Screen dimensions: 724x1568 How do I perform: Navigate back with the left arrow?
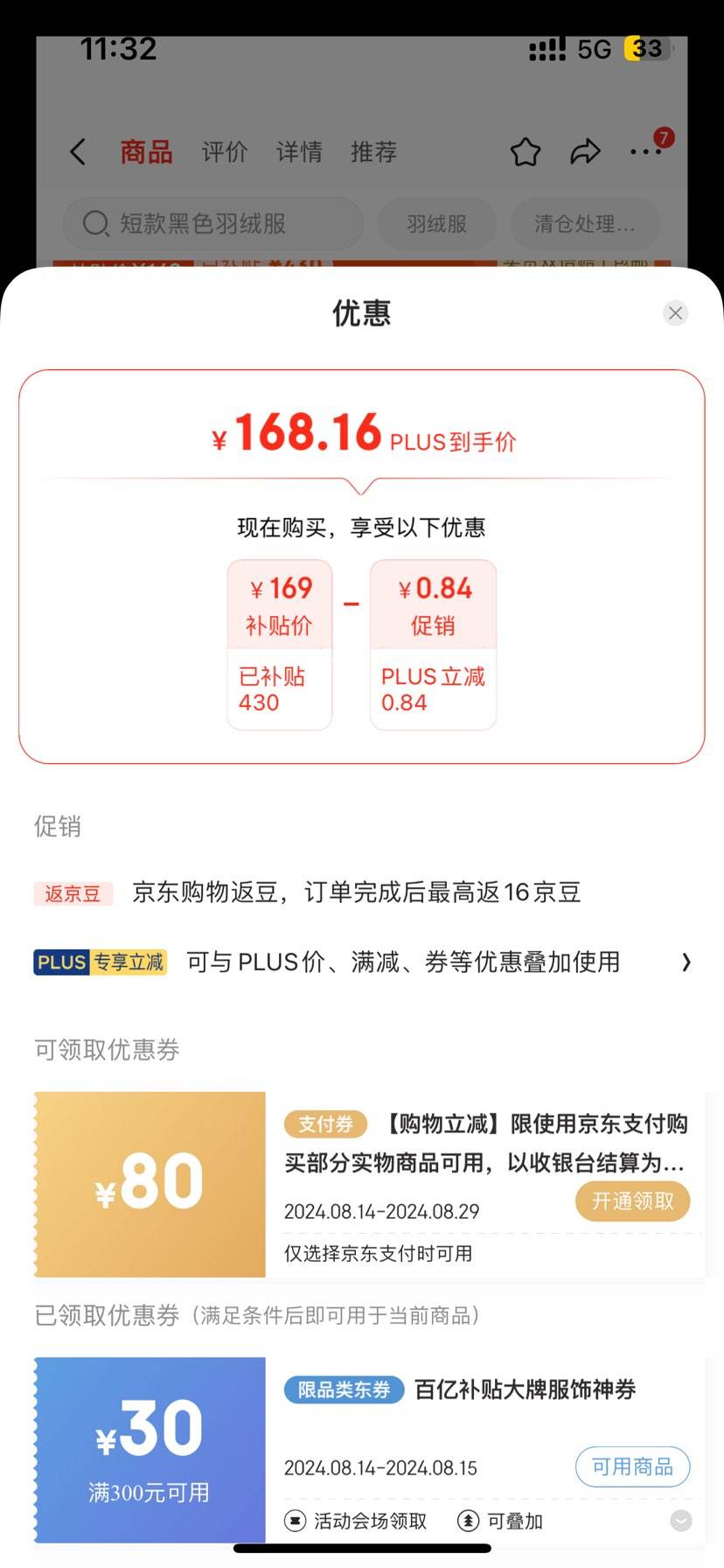(77, 150)
